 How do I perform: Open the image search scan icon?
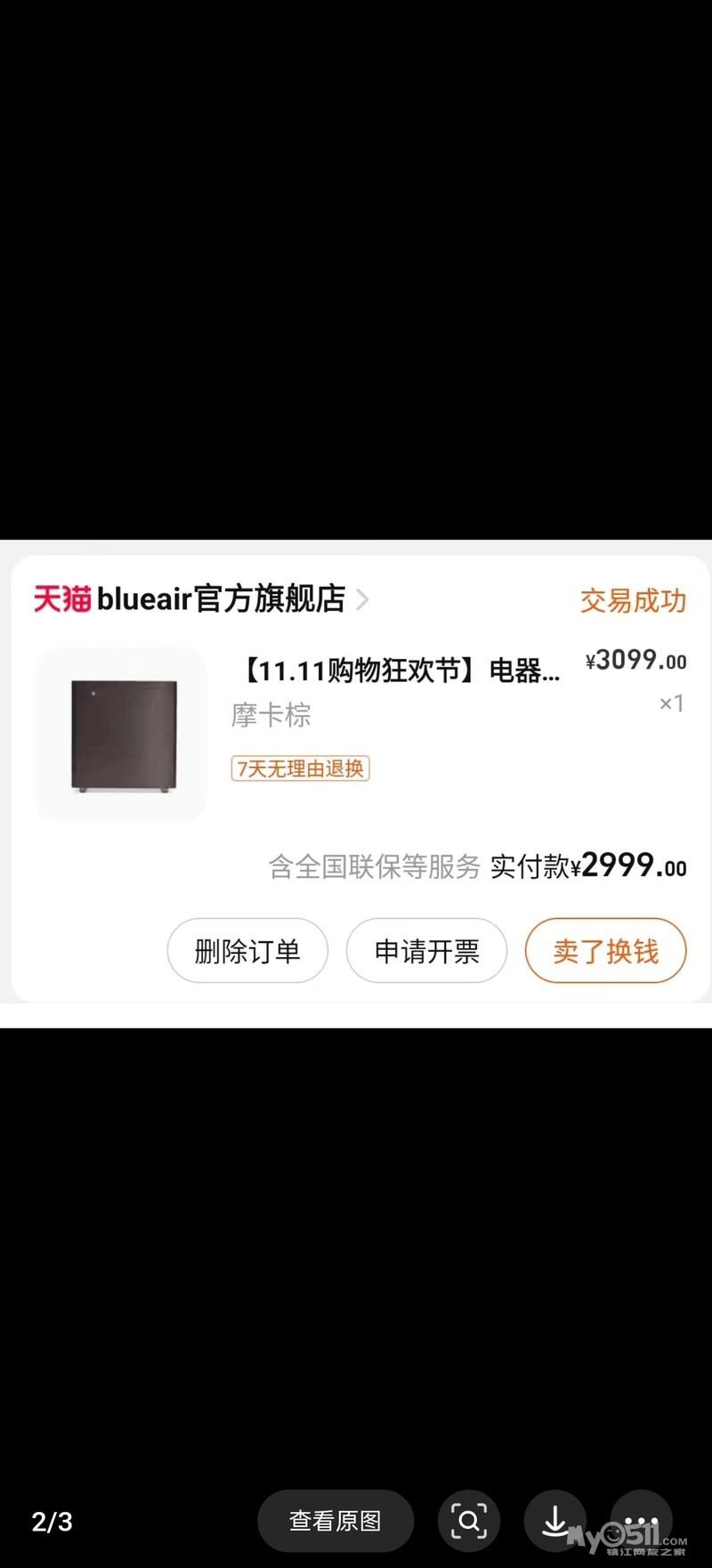[x=468, y=1521]
